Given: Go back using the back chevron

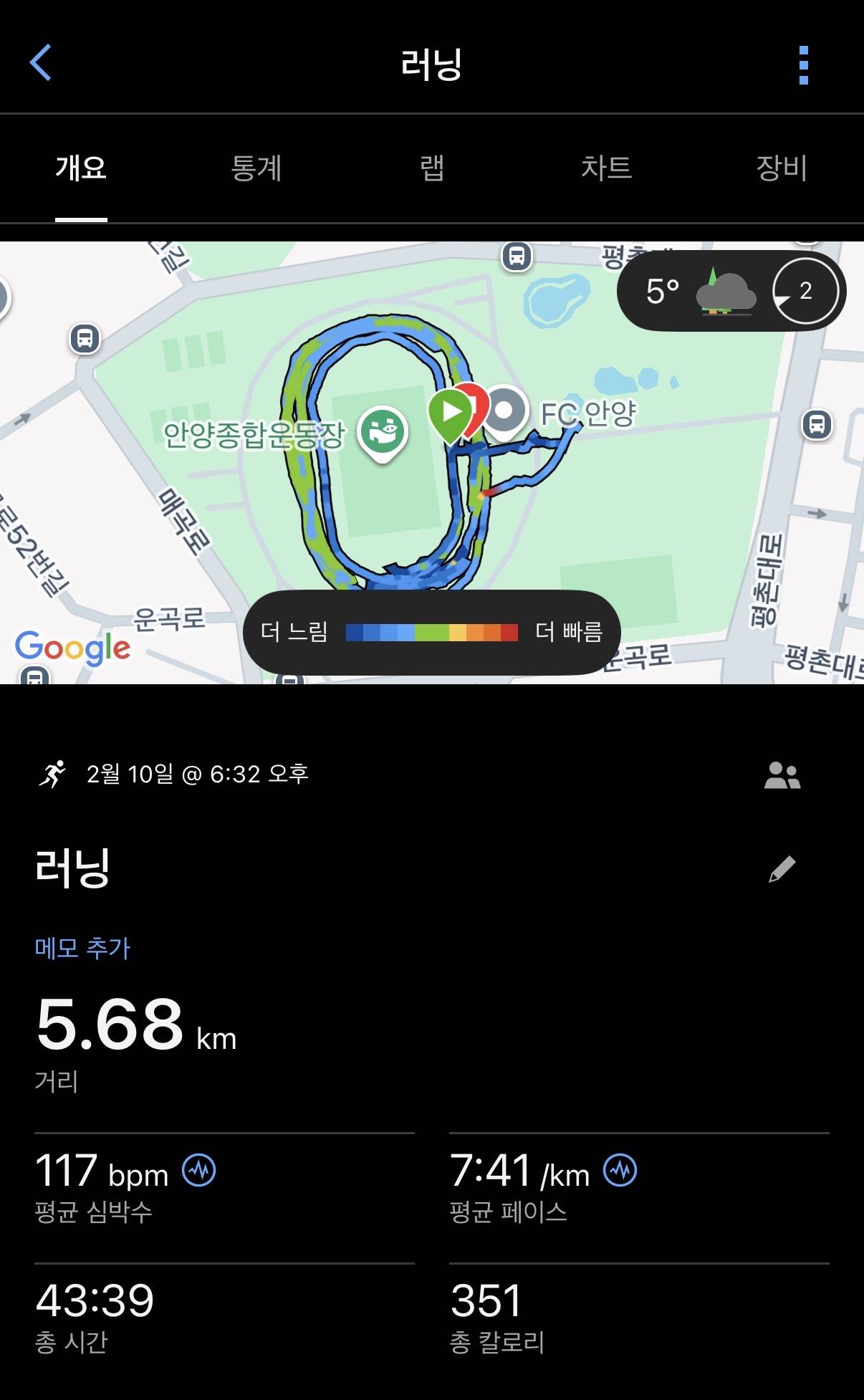Looking at the screenshot, I should pos(41,63).
